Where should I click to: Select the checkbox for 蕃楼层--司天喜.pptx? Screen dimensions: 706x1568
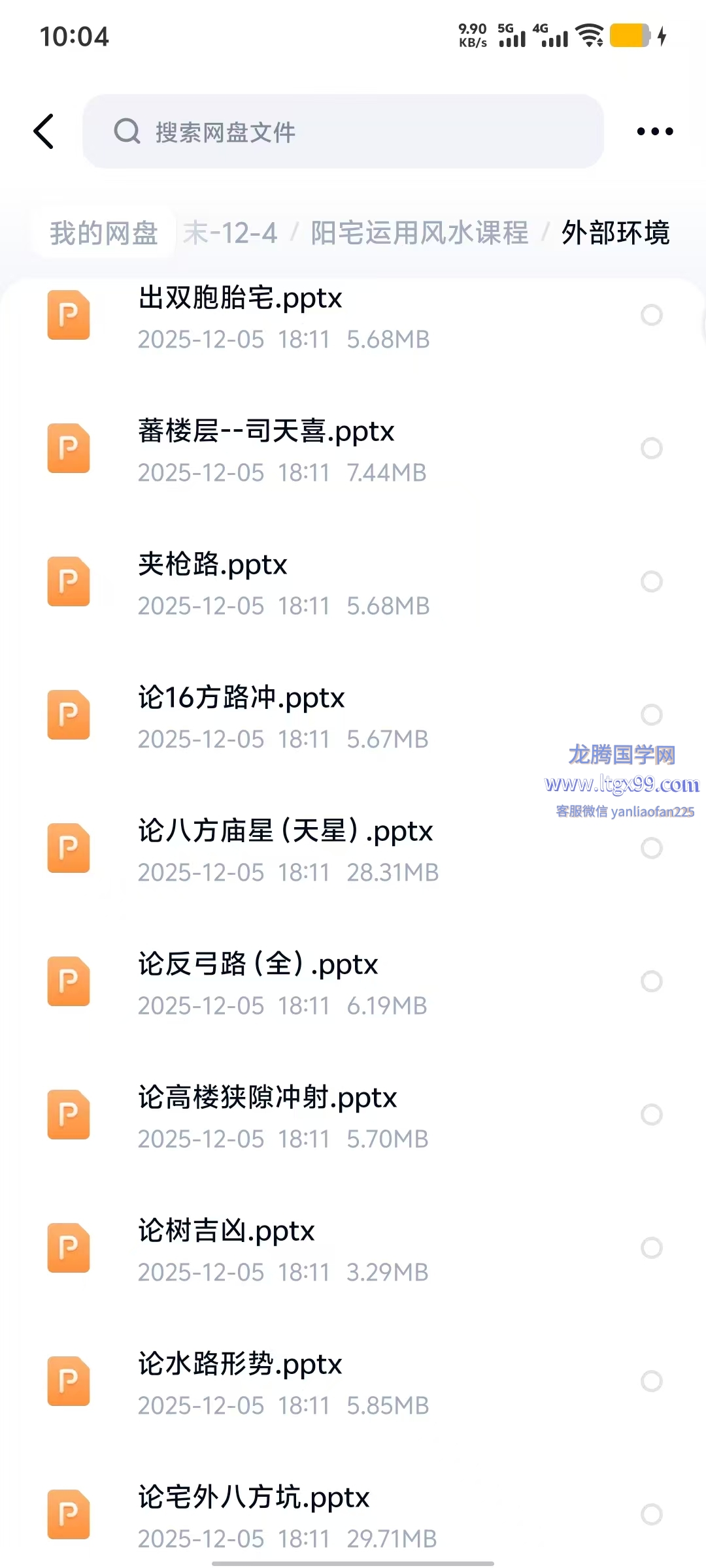(x=651, y=448)
